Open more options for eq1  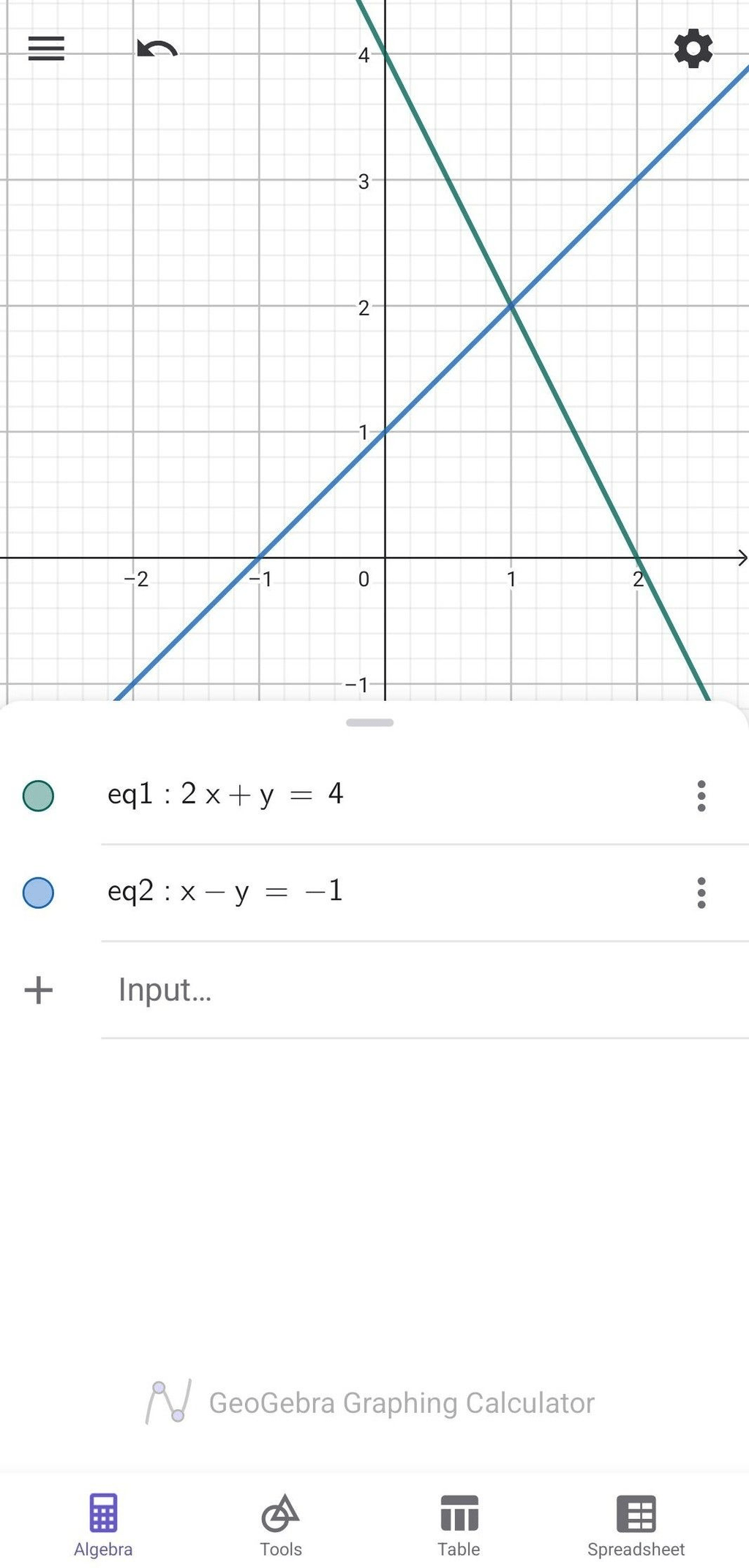tap(701, 795)
